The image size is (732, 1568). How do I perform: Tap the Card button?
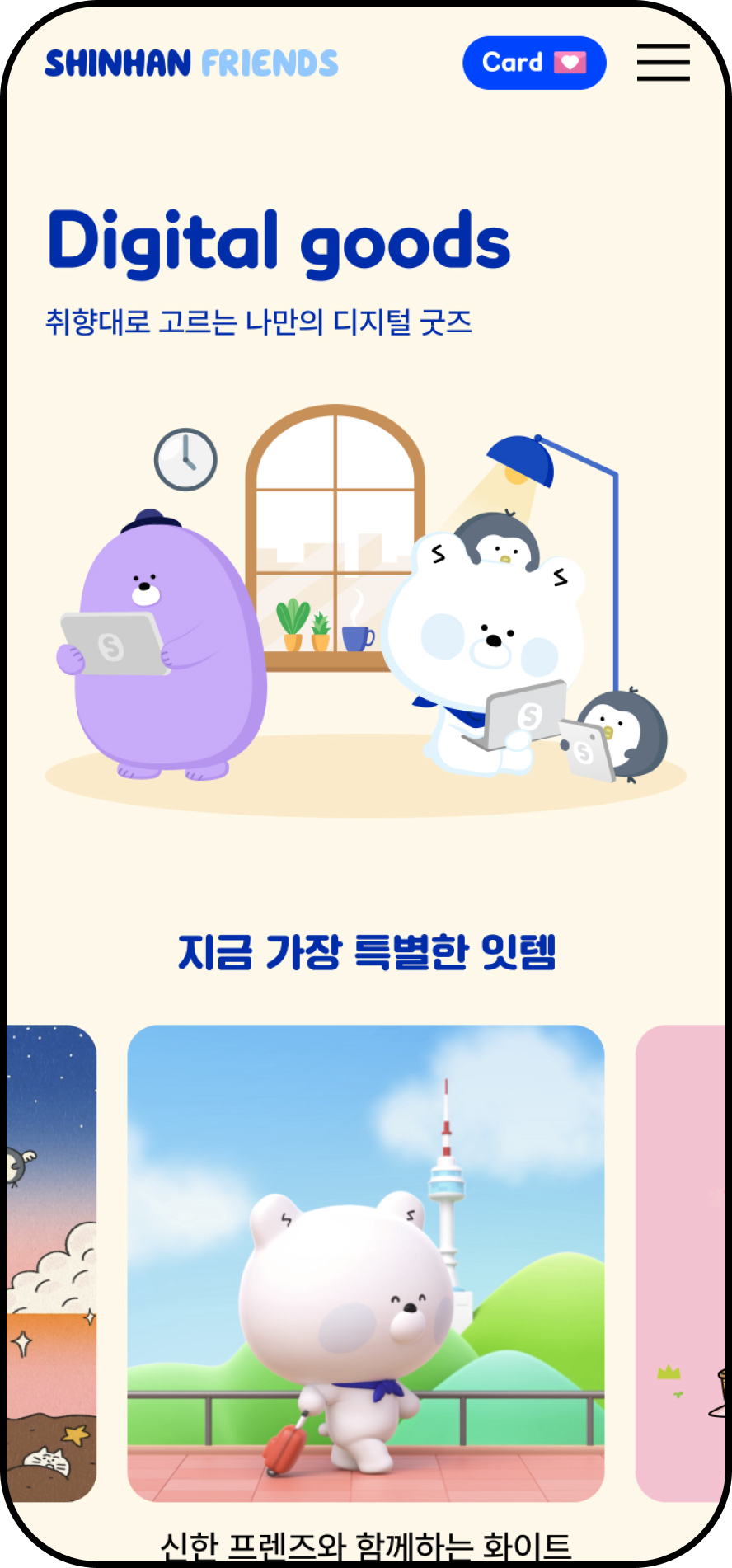click(x=534, y=63)
